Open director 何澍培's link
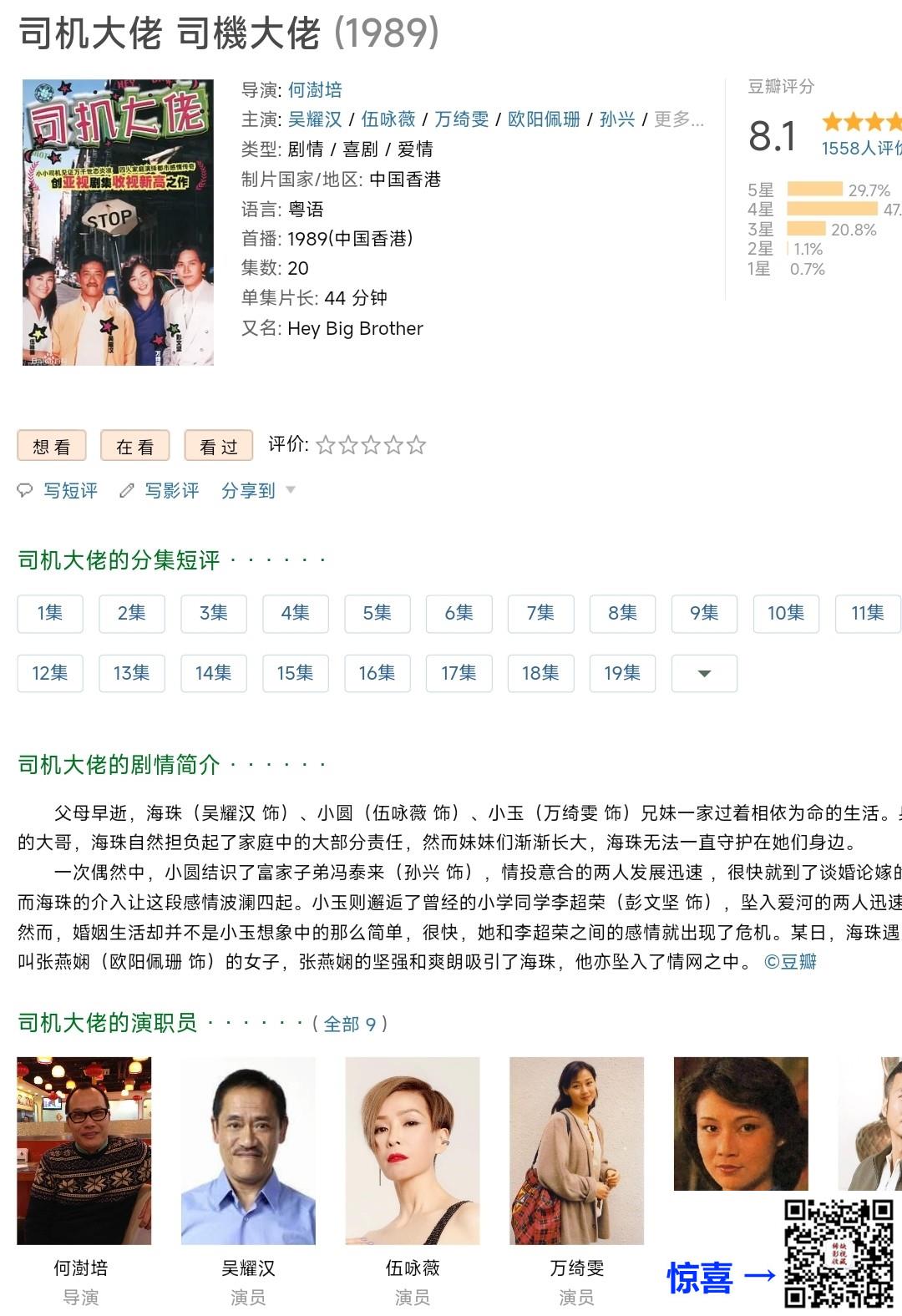The width and height of the screenshot is (902, 1316). [315, 90]
